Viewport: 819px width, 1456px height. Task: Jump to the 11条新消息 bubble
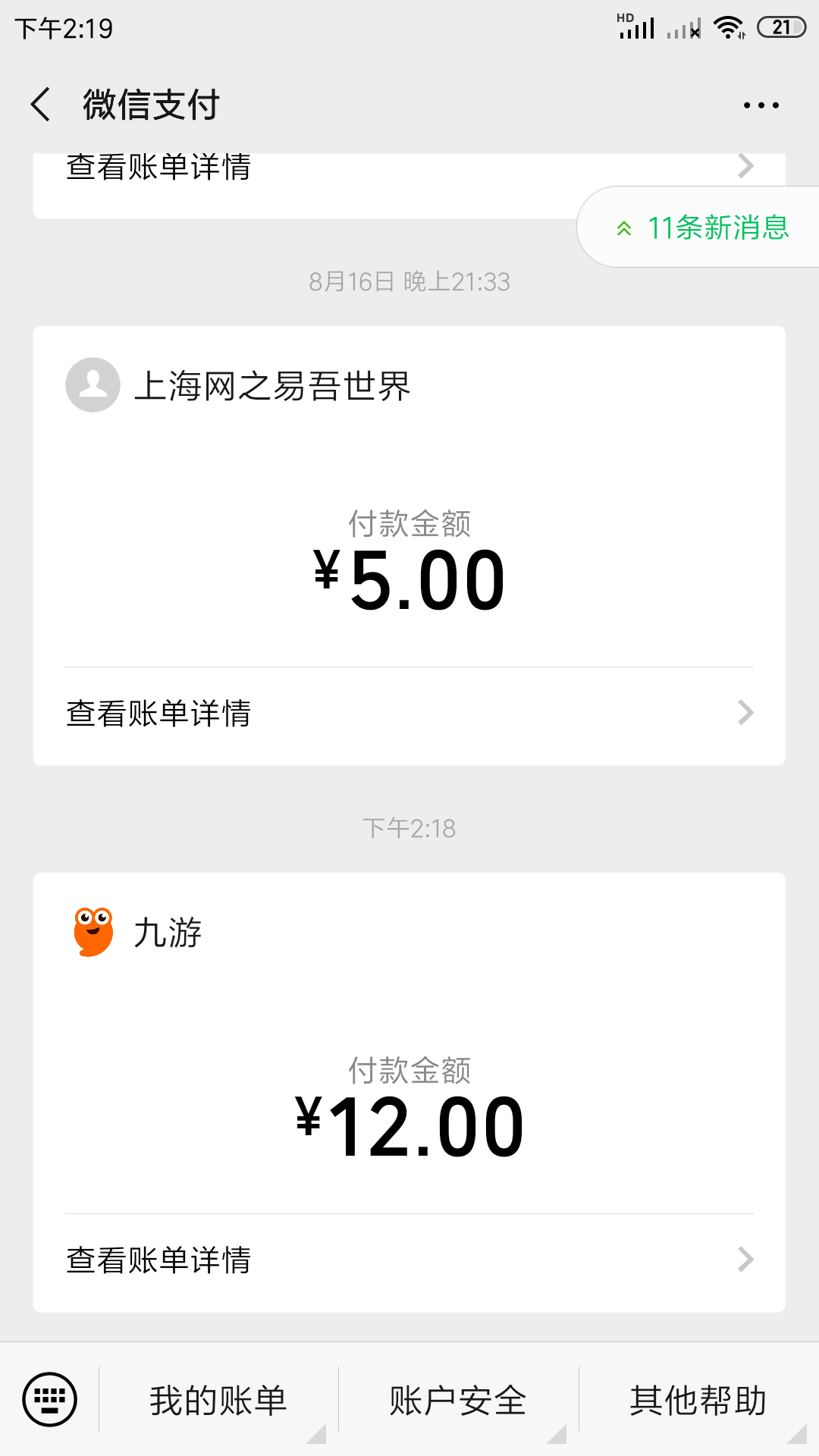click(704, 227)
